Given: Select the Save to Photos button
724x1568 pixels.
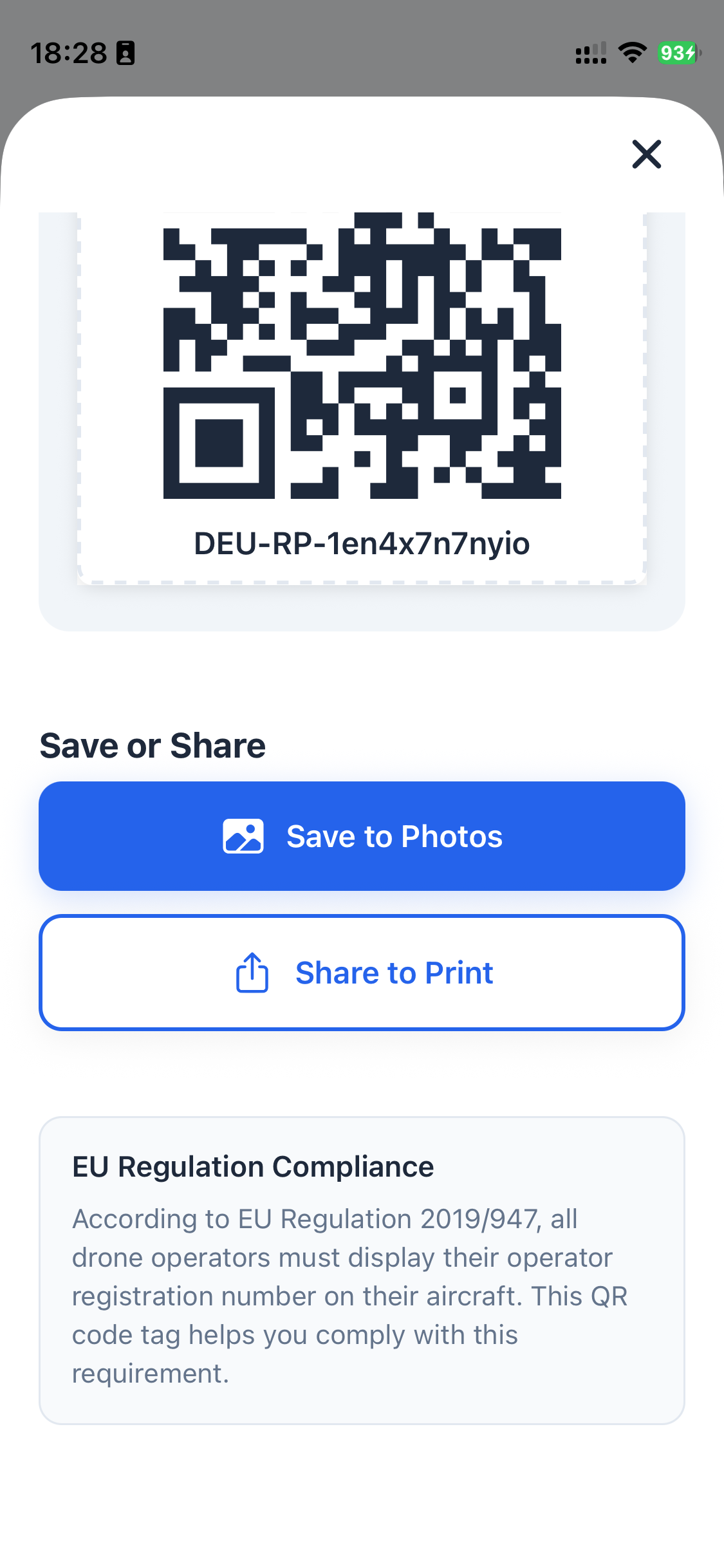Looking at the screenshot, I should 362,835.
